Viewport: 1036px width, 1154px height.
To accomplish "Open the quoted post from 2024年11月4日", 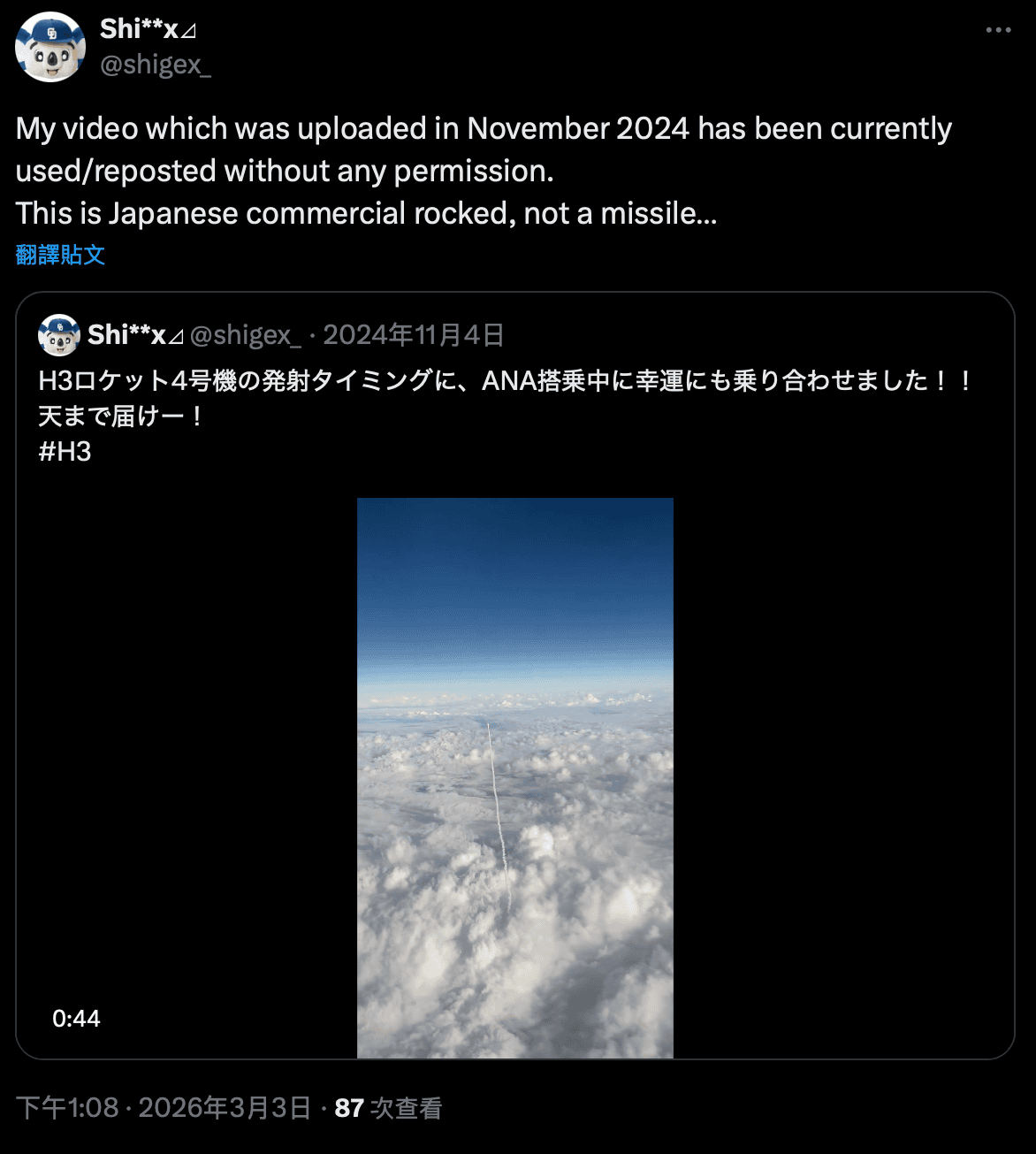I will point(414,335).
